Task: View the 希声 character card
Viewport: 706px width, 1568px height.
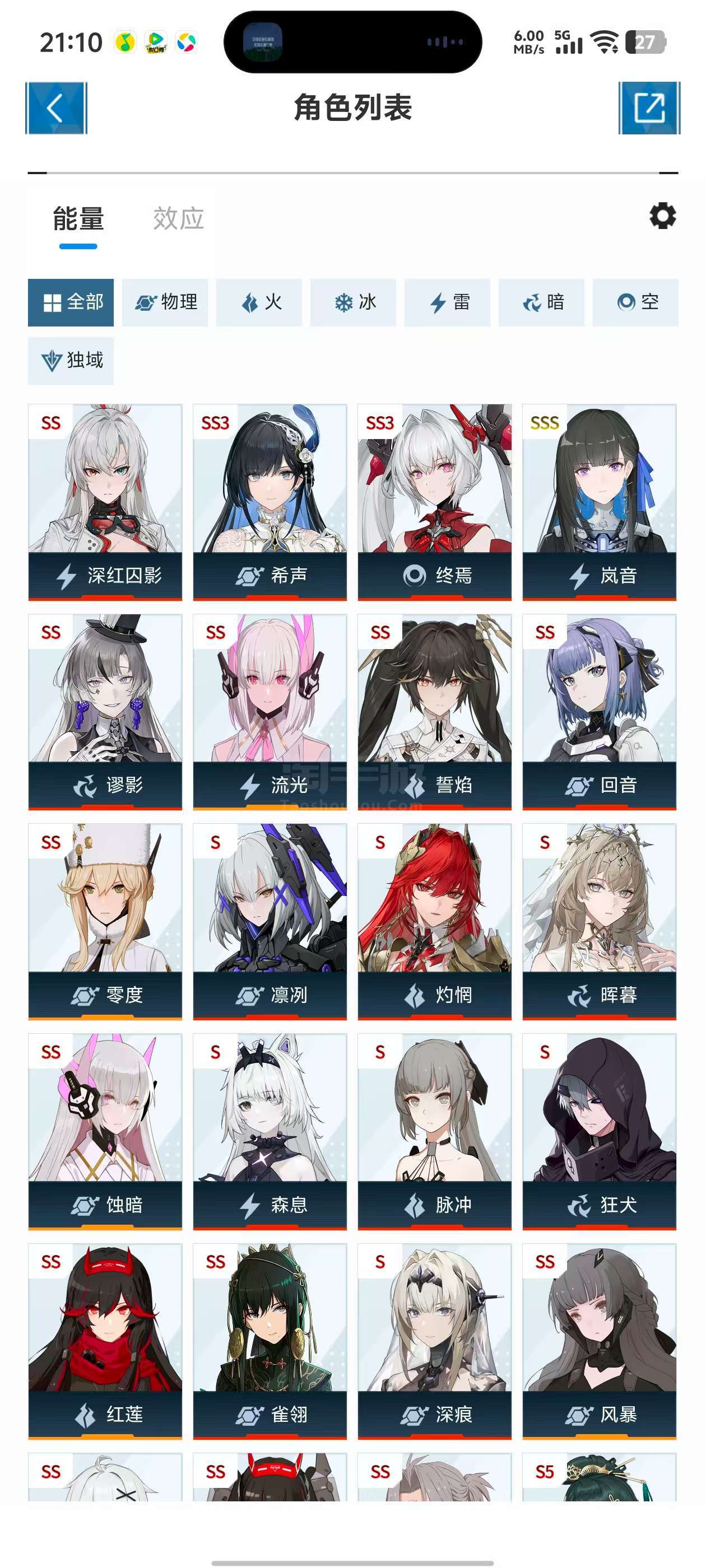Action: click(270, 502)
